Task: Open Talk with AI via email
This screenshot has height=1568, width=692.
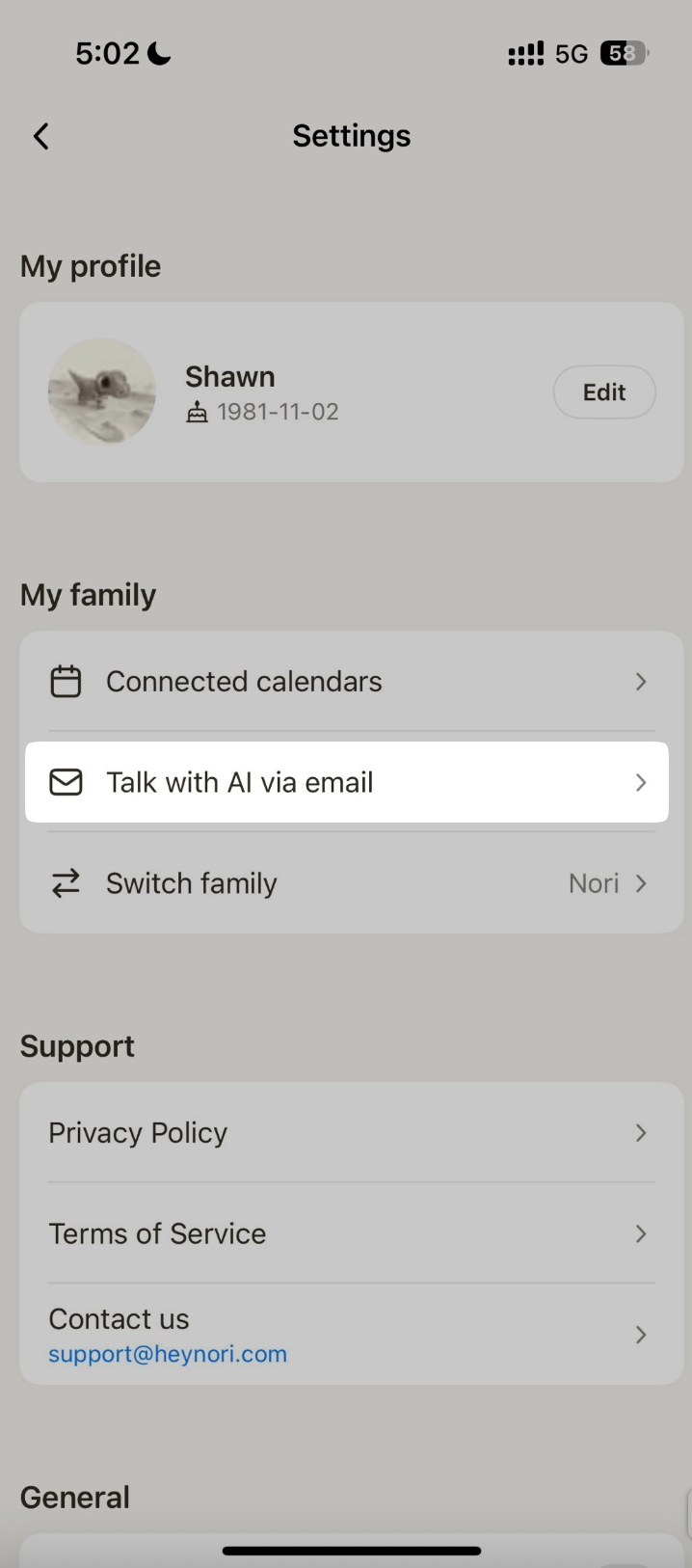Action: point(347,782)
